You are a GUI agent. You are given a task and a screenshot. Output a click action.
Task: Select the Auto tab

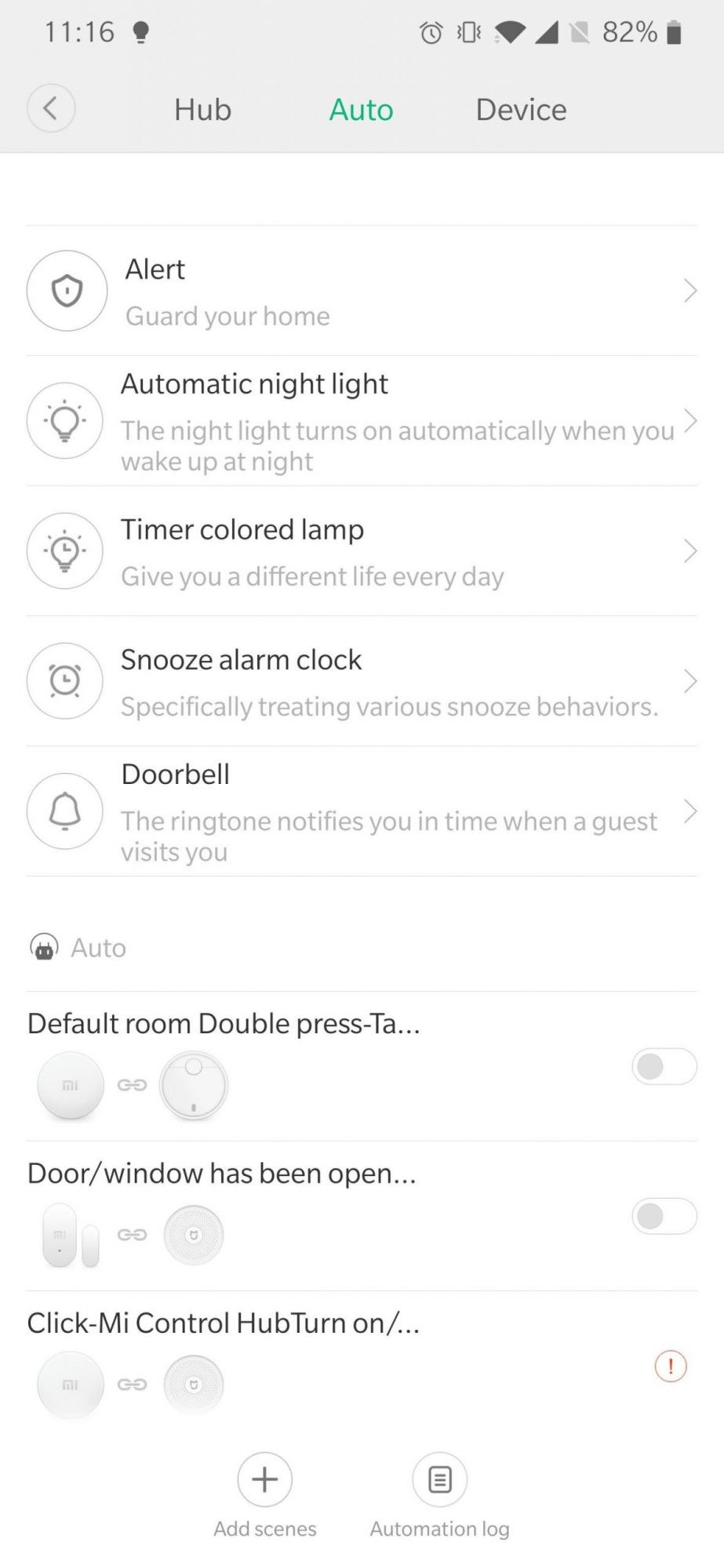click(x=361, y=110)
